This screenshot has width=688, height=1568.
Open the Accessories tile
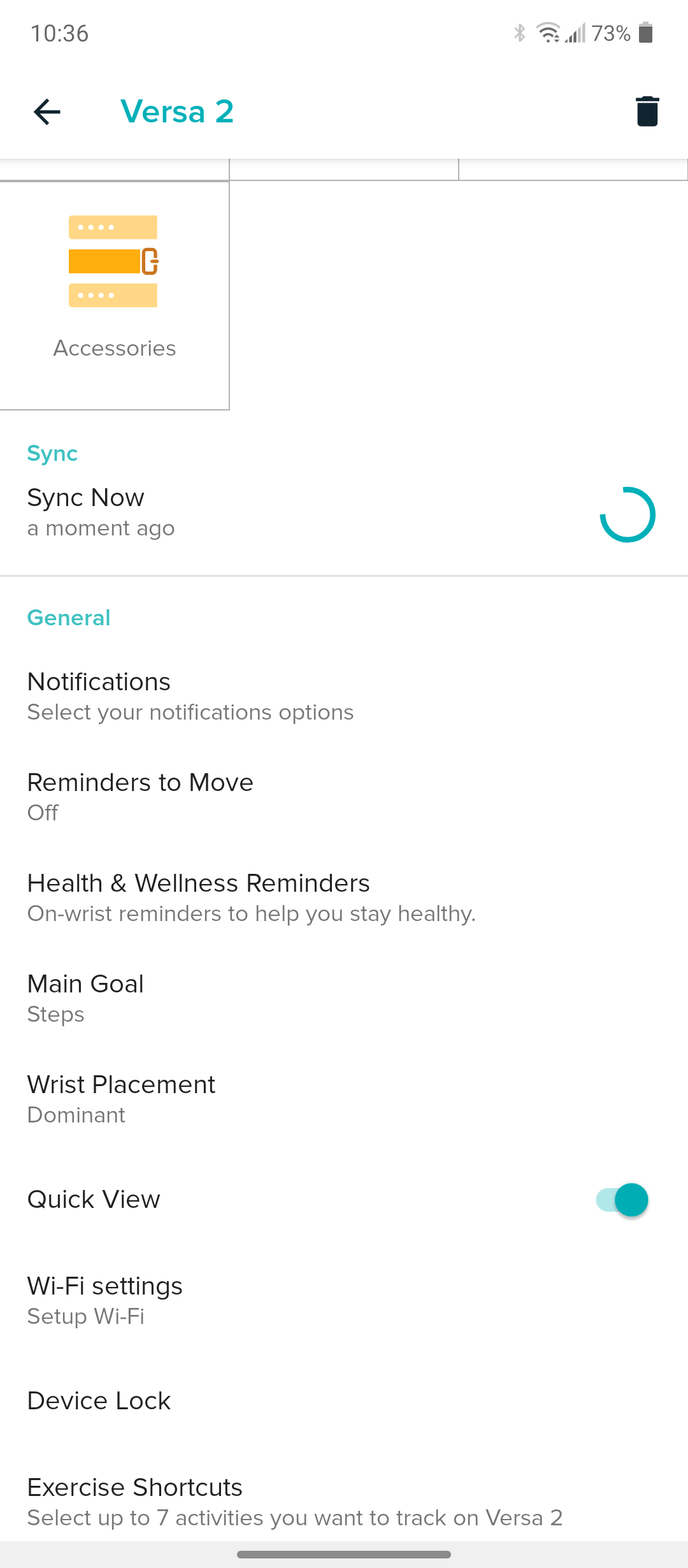pyautogui.click(x=115, y=294)
